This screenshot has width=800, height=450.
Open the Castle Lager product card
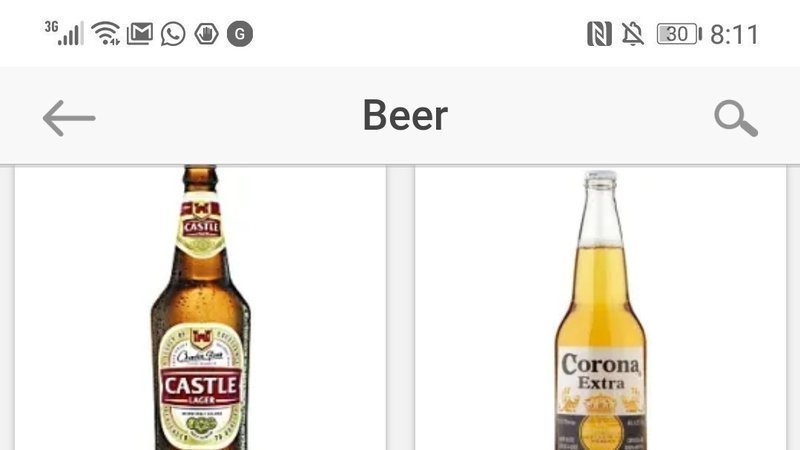click(x=200, y=310)
